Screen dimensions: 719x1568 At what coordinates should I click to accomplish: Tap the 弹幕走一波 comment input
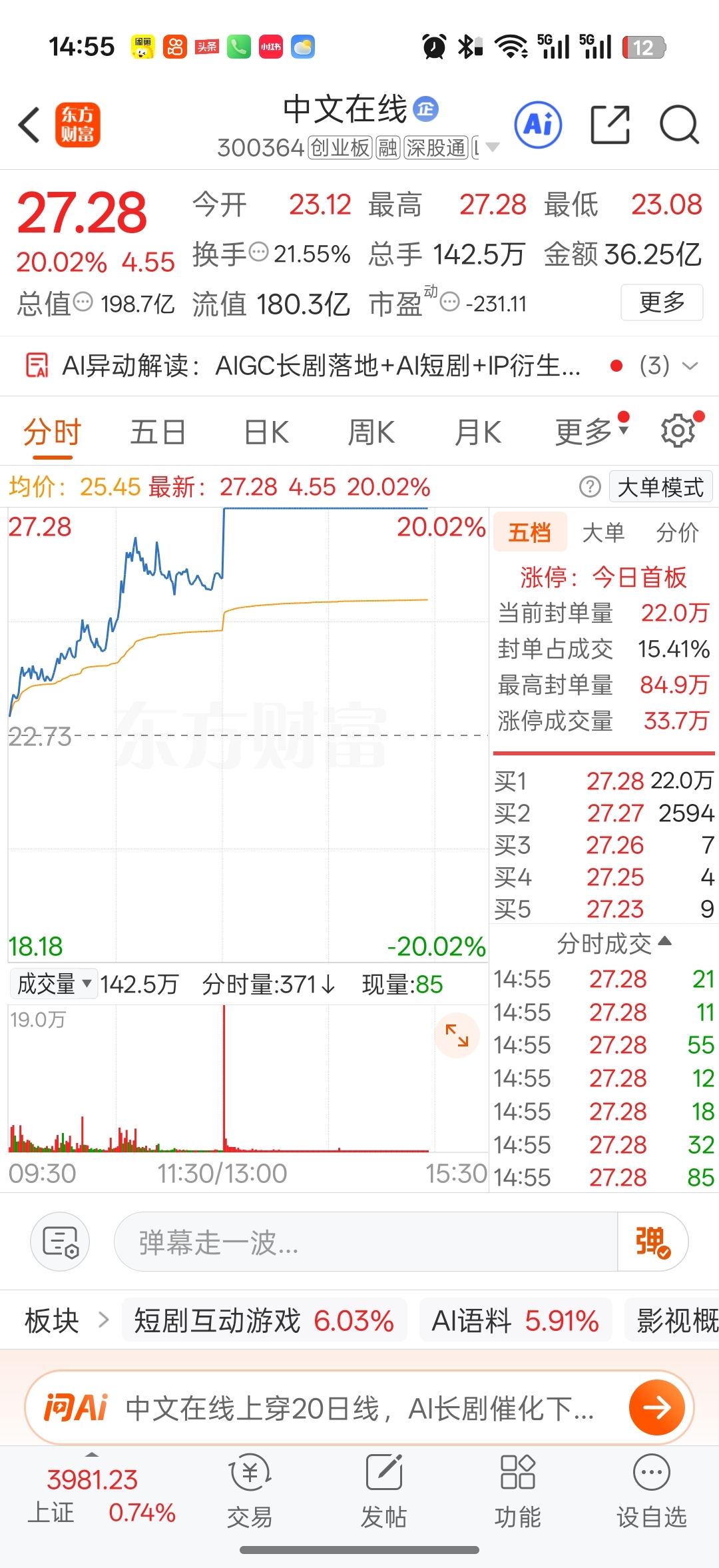click(x=365, y=1242)
